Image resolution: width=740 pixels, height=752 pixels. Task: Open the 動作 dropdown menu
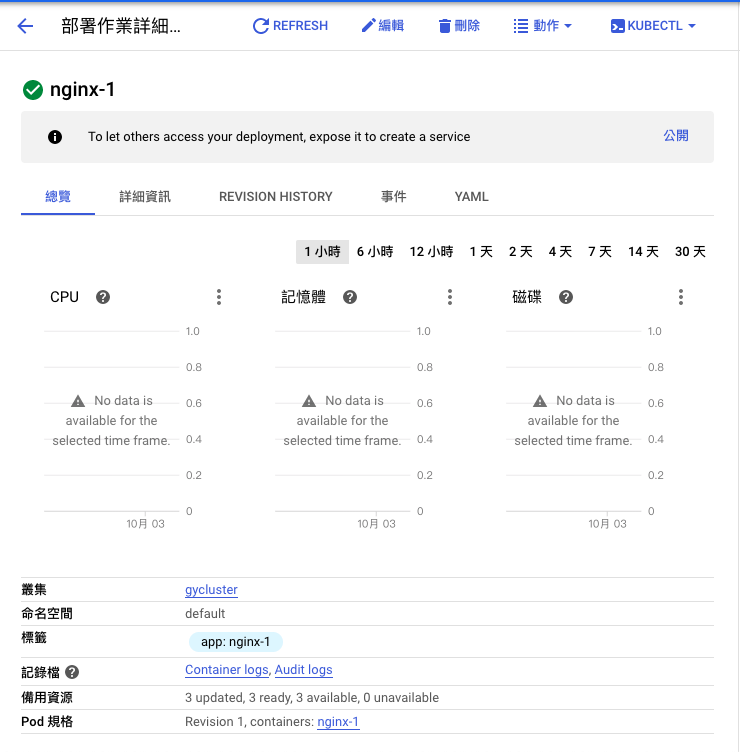(x=542, y=26)
